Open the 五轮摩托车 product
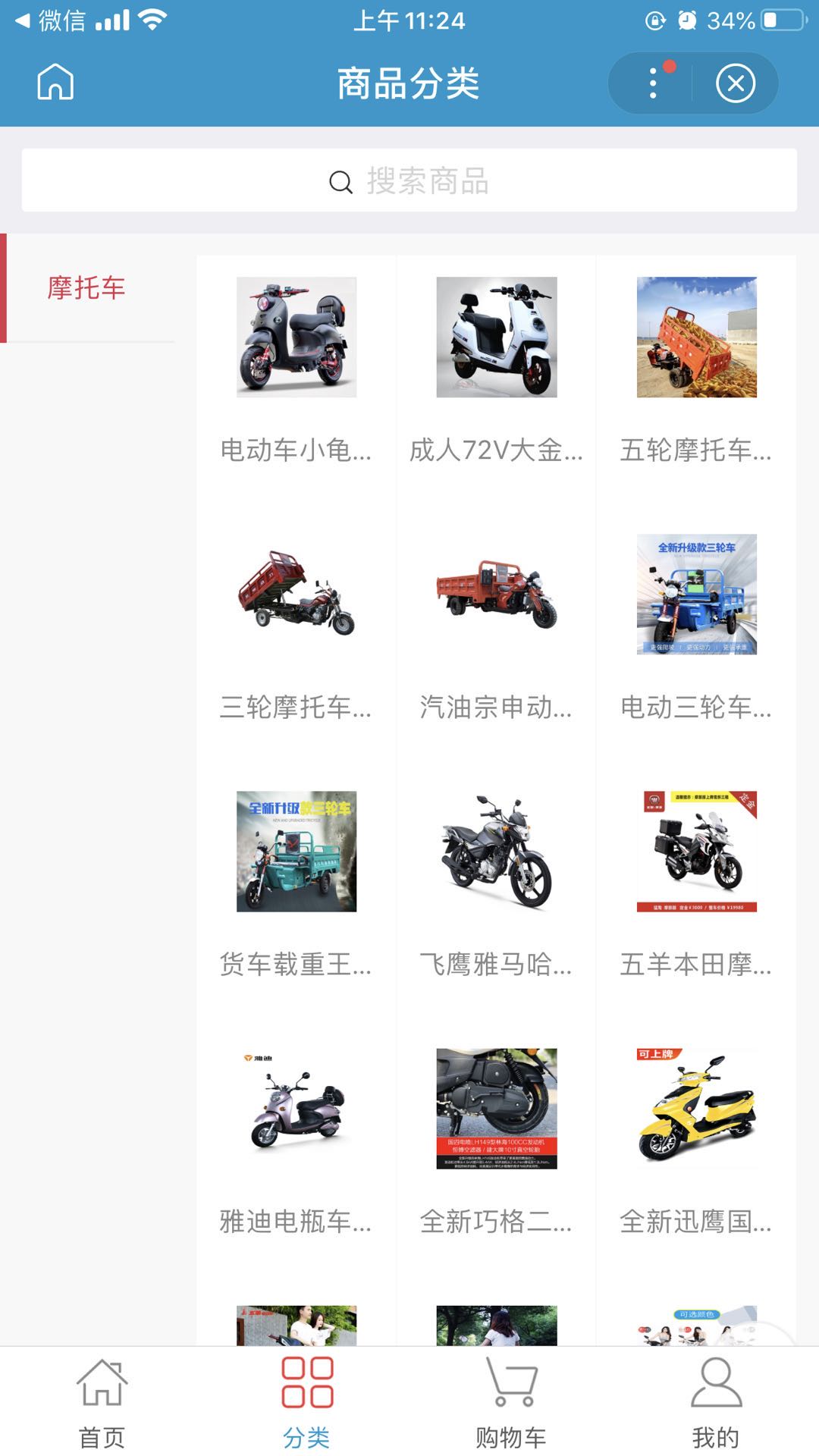819x1456 pixels. point(696,337)
